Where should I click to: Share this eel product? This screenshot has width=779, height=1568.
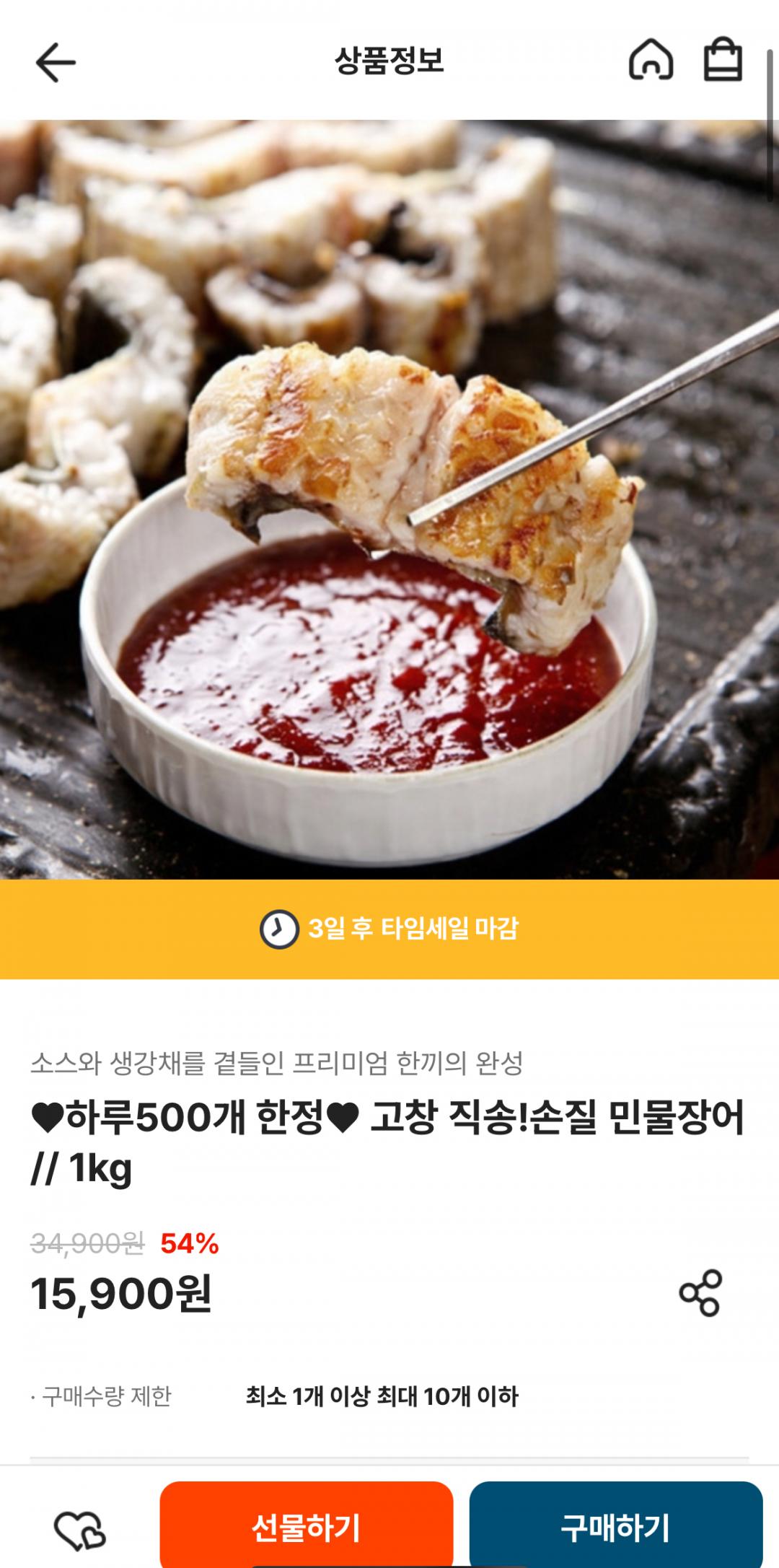pos(700,1292)
